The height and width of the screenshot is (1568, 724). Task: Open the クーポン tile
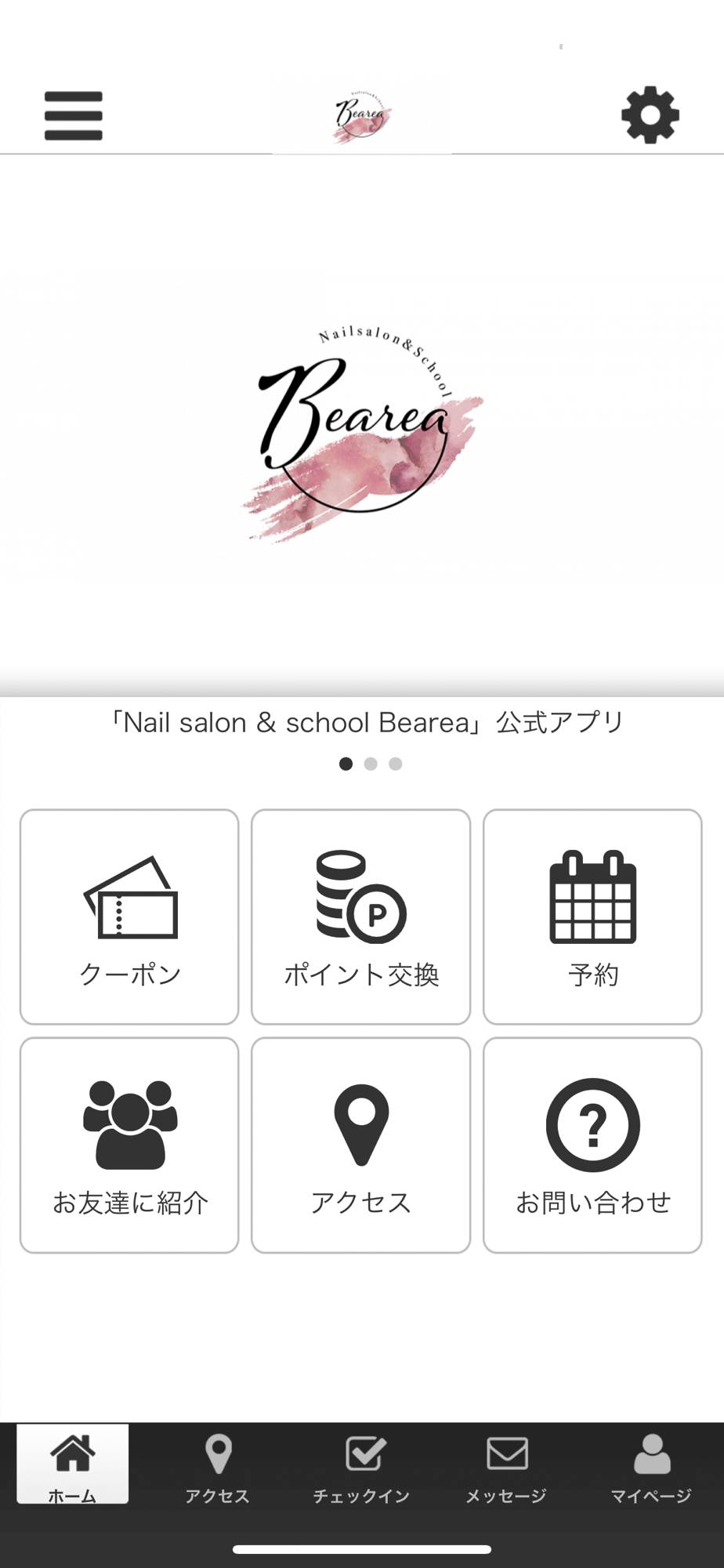point(129,916)
